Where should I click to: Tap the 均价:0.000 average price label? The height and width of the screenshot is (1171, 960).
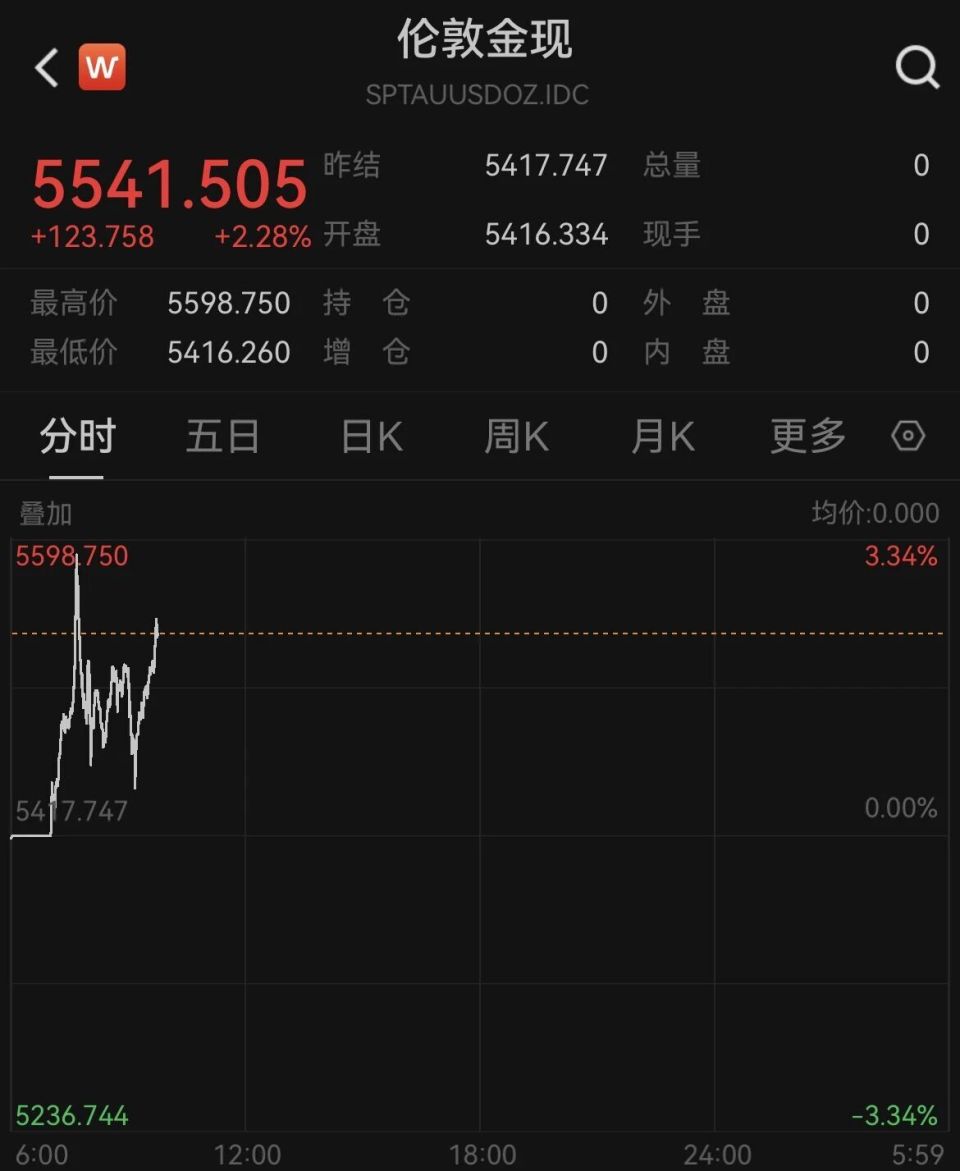pos(878,511)
